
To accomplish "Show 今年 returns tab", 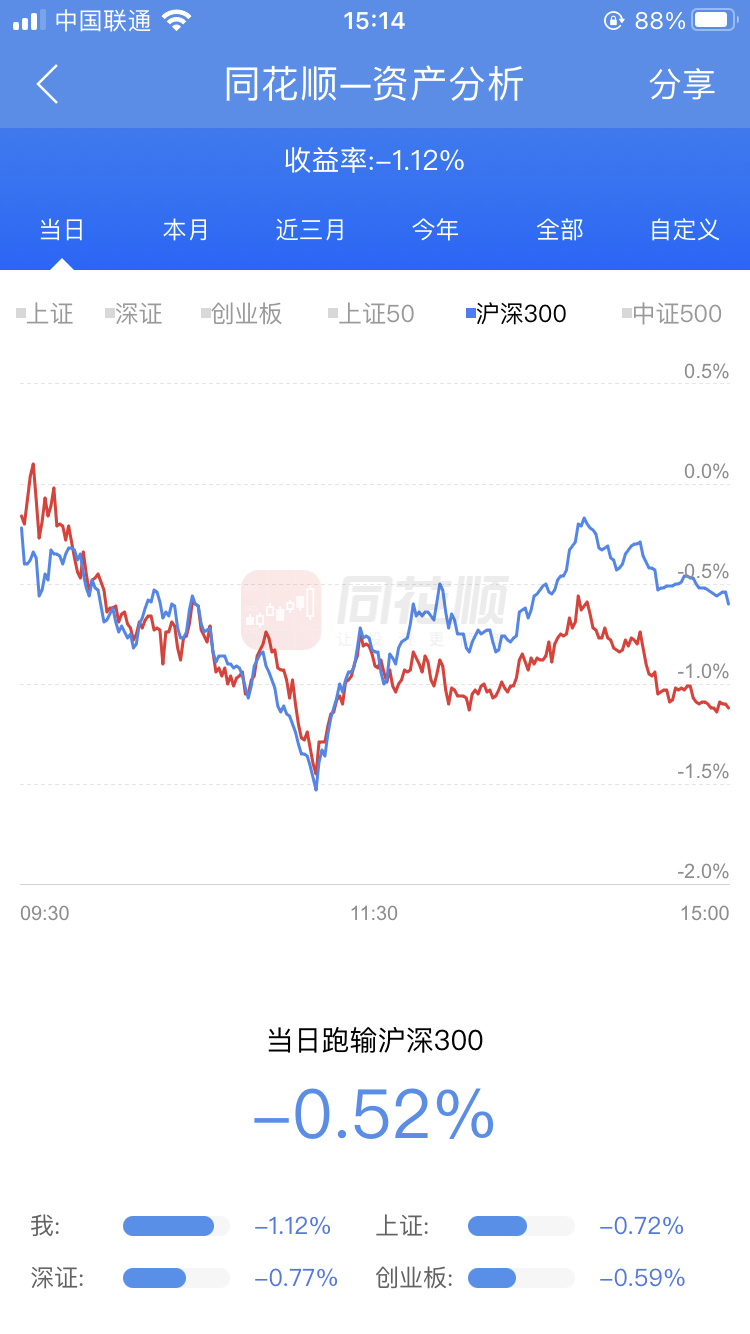I will pos(435,230).
